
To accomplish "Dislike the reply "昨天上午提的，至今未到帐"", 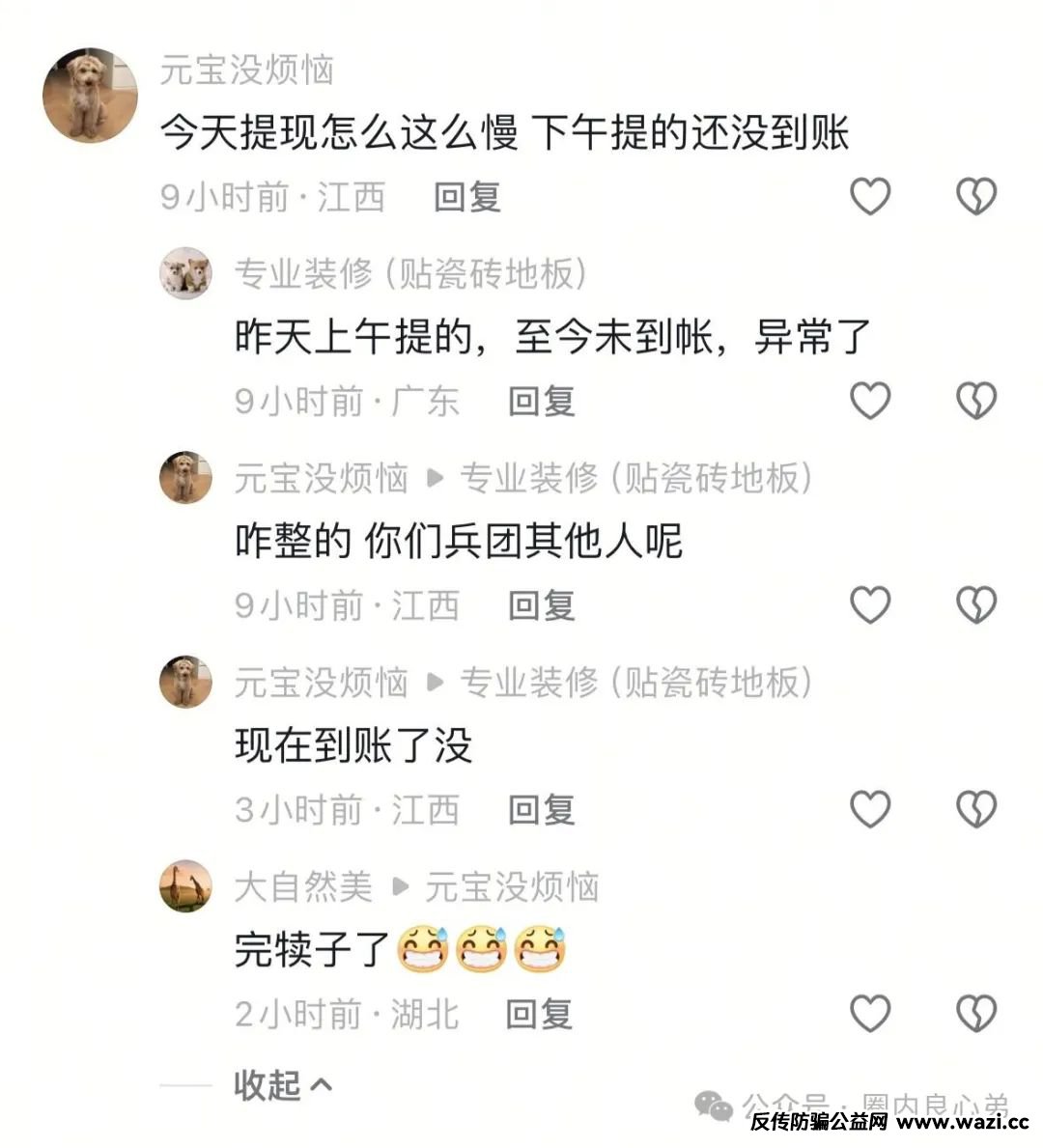I will point(975,400).
